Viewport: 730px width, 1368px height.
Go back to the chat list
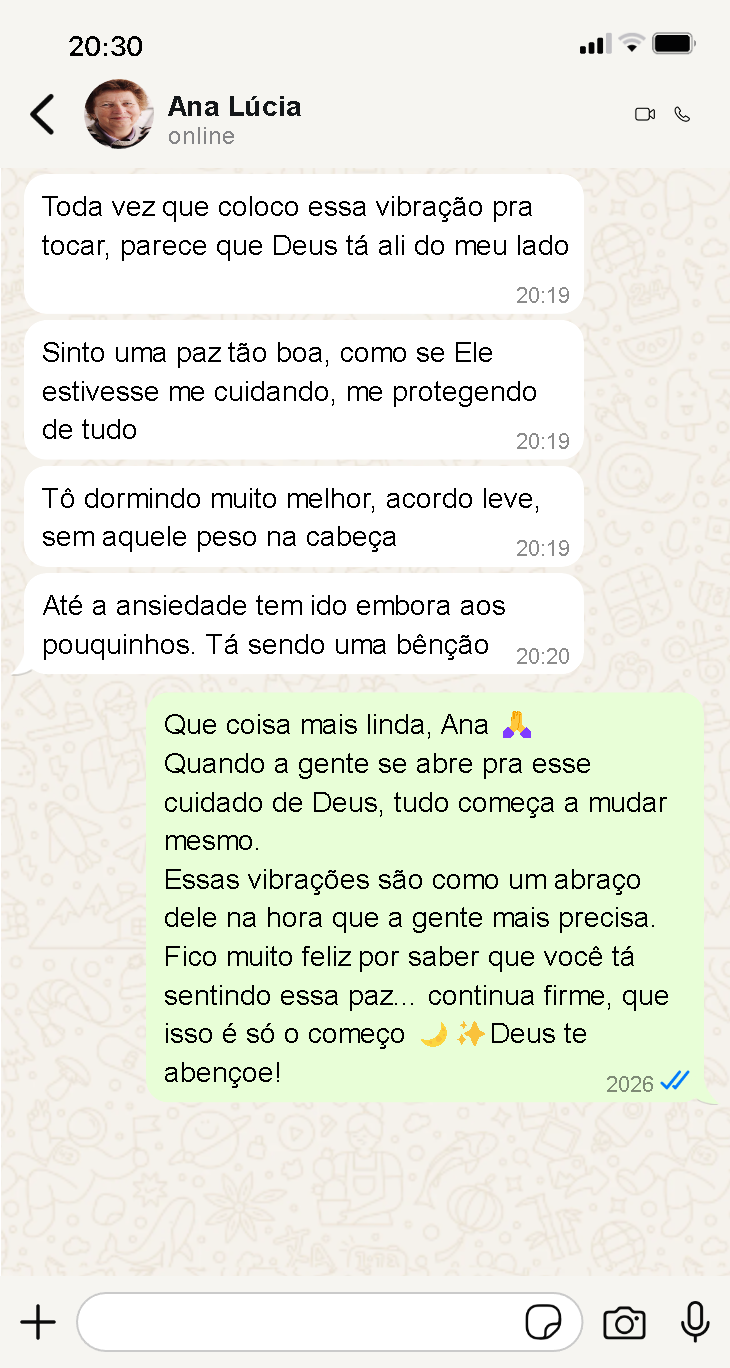pos(42,114)
